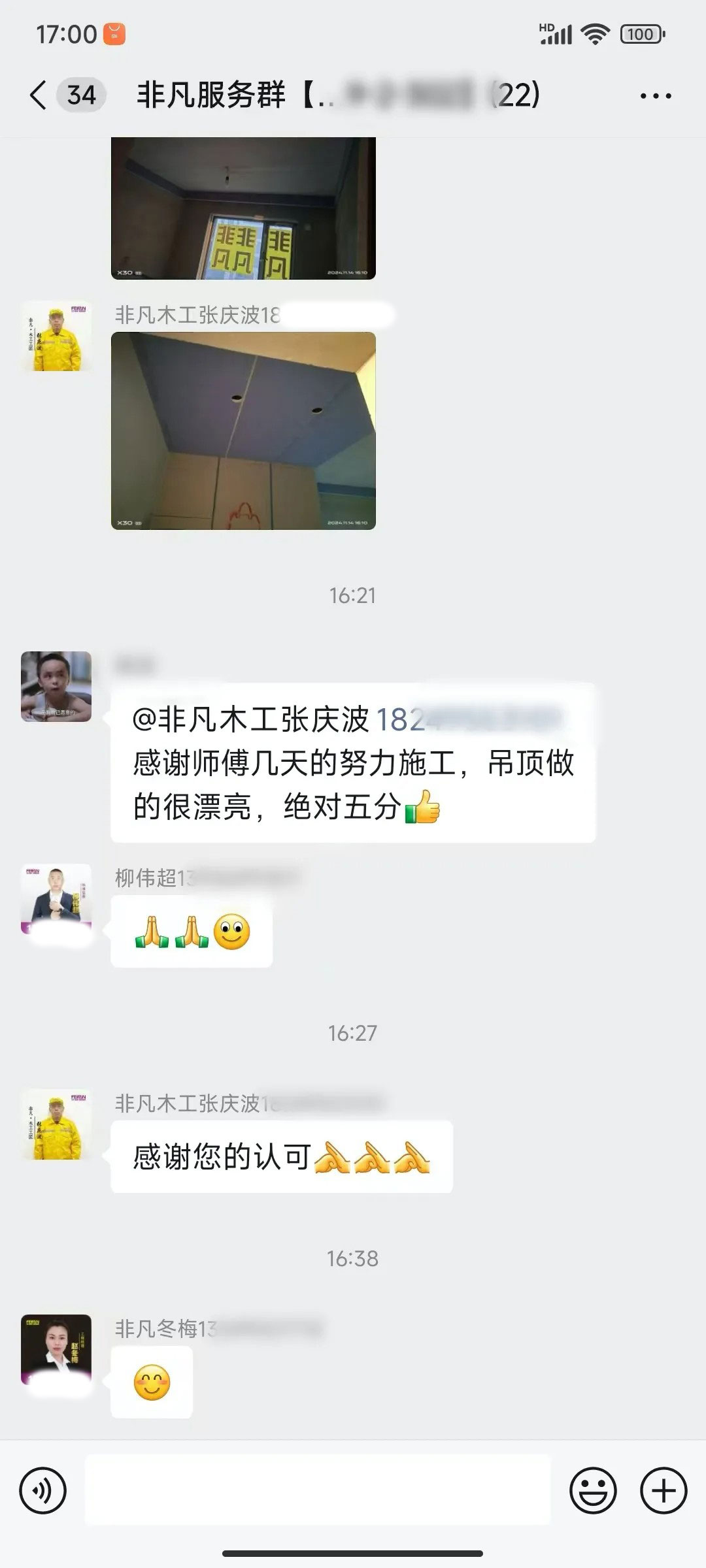The width and height of the screenshot is (706, 1568).
Task: Open 柳伟超's profile avatar
Action: 56,898
